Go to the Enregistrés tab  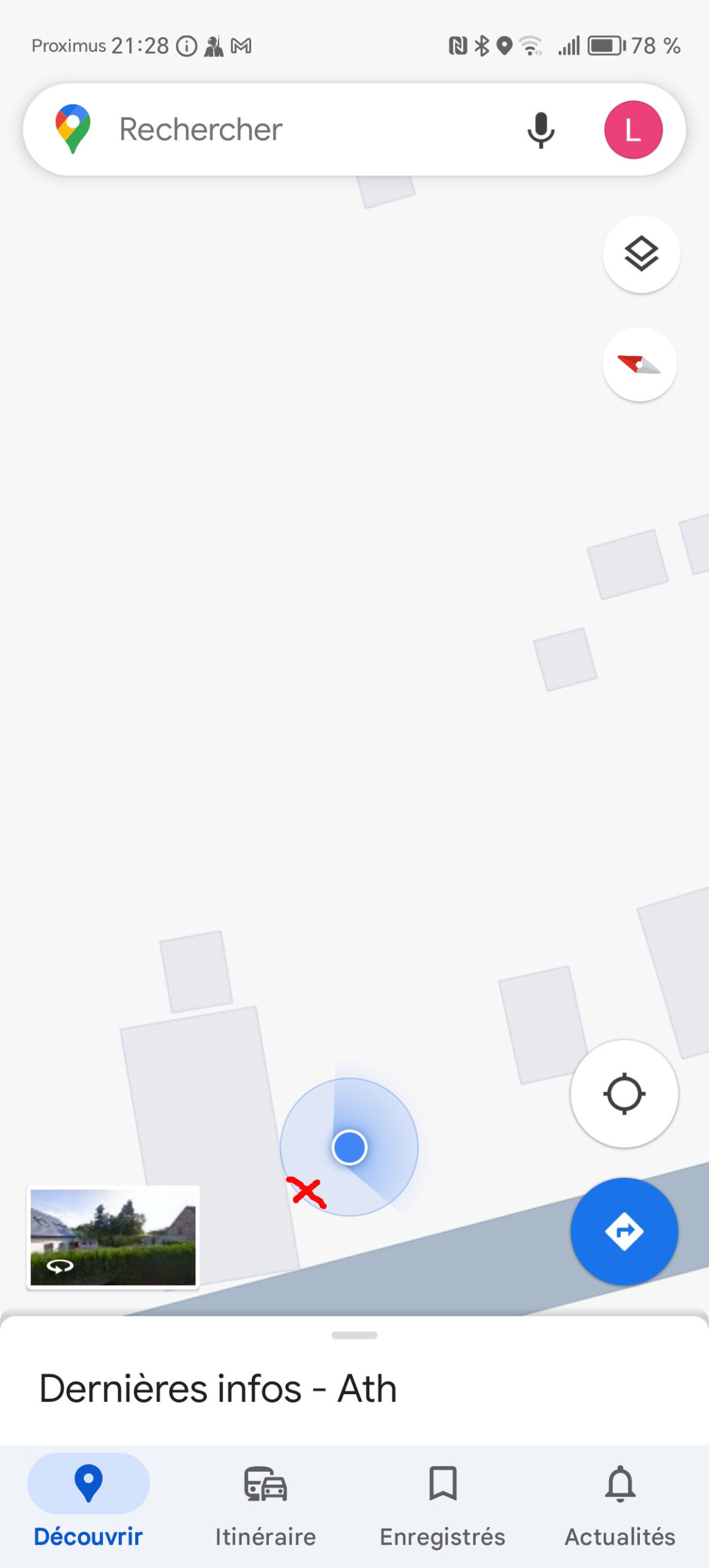(x=443, y=1501)
